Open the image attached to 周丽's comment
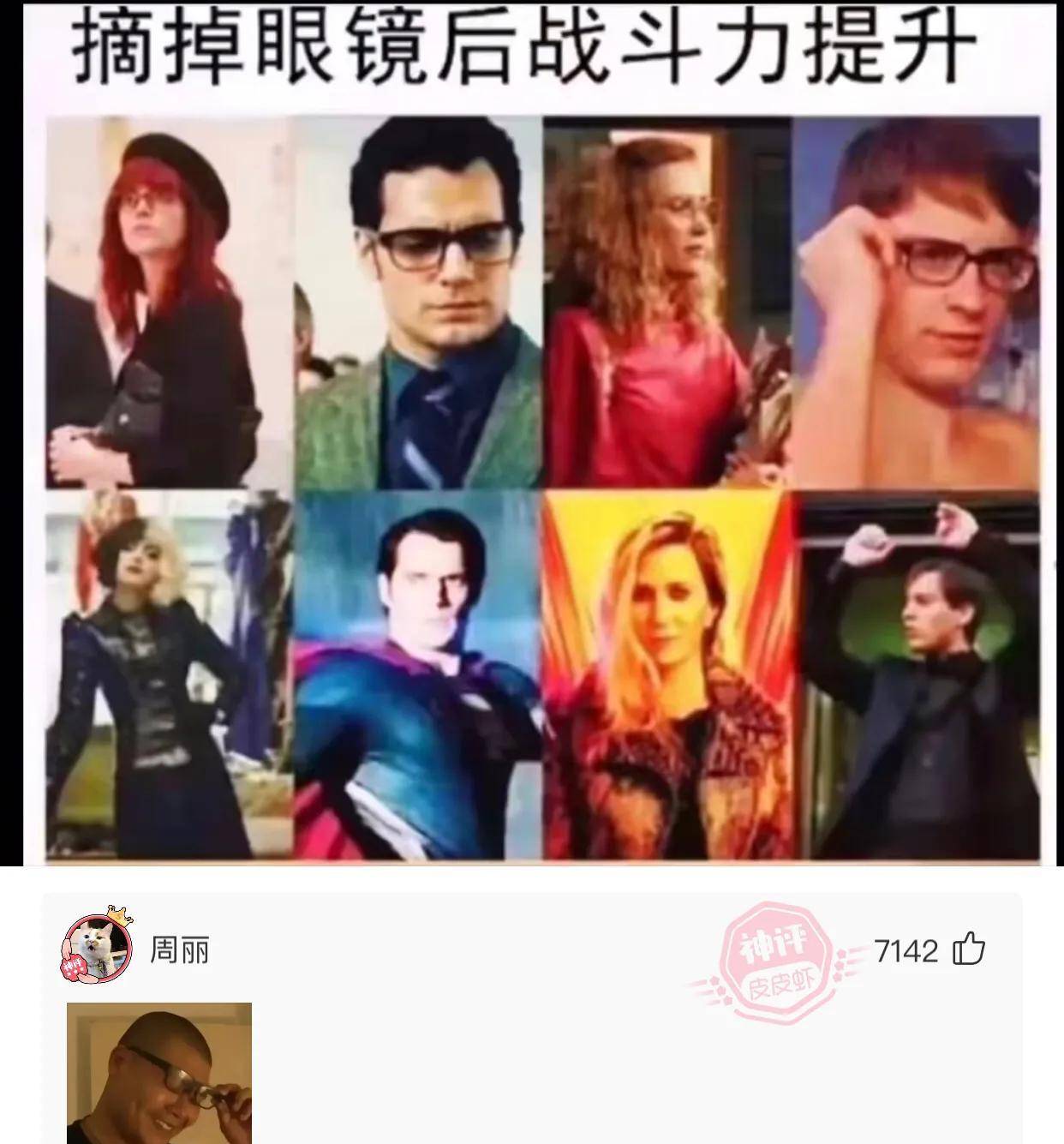Image resolution: width=1064 pixels, height=1144 pixels. pyautogui.click(x=159, y=1073)
